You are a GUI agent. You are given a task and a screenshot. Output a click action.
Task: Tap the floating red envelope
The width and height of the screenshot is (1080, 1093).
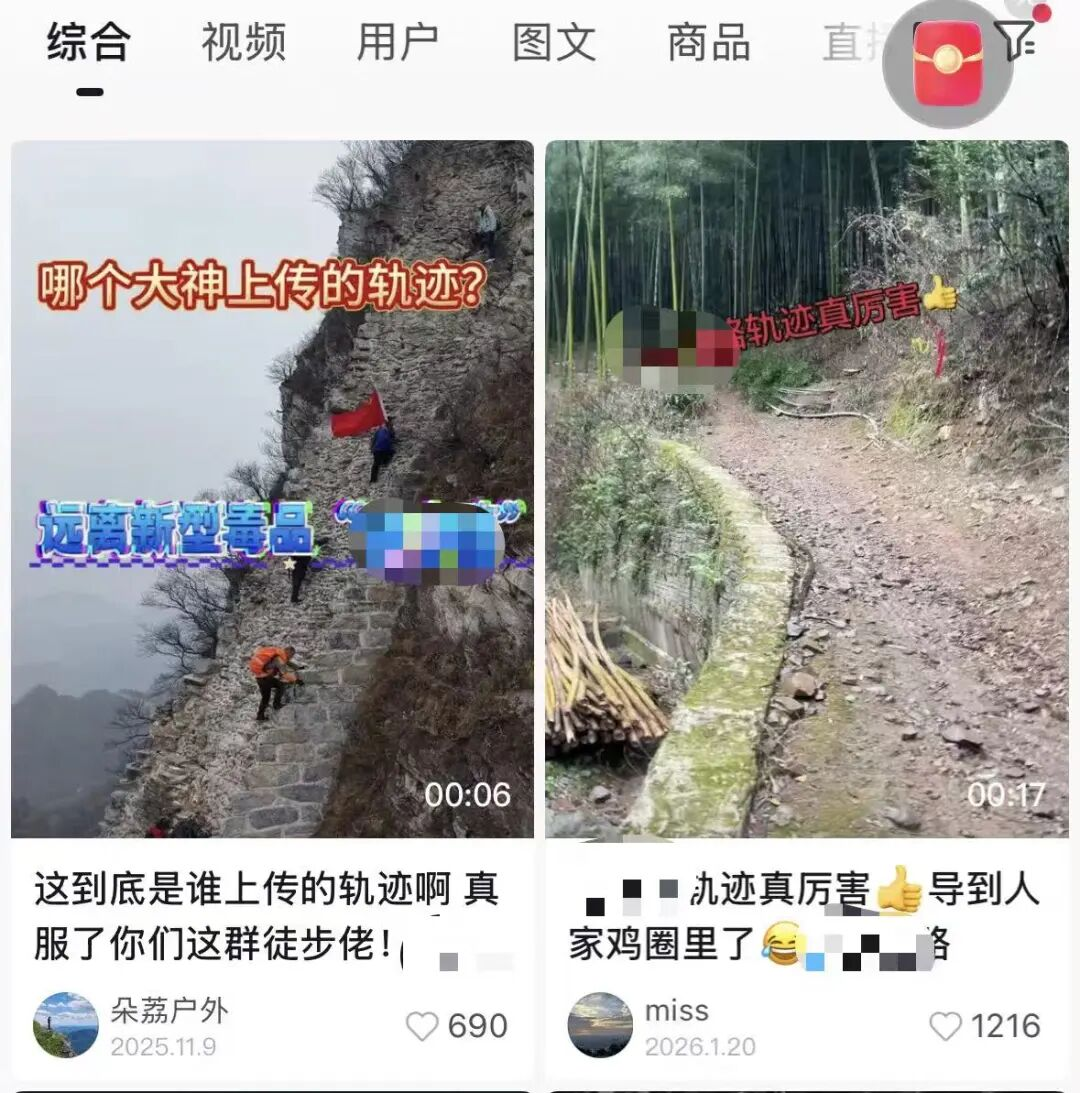pyautogui.click(x=947, y=64)
